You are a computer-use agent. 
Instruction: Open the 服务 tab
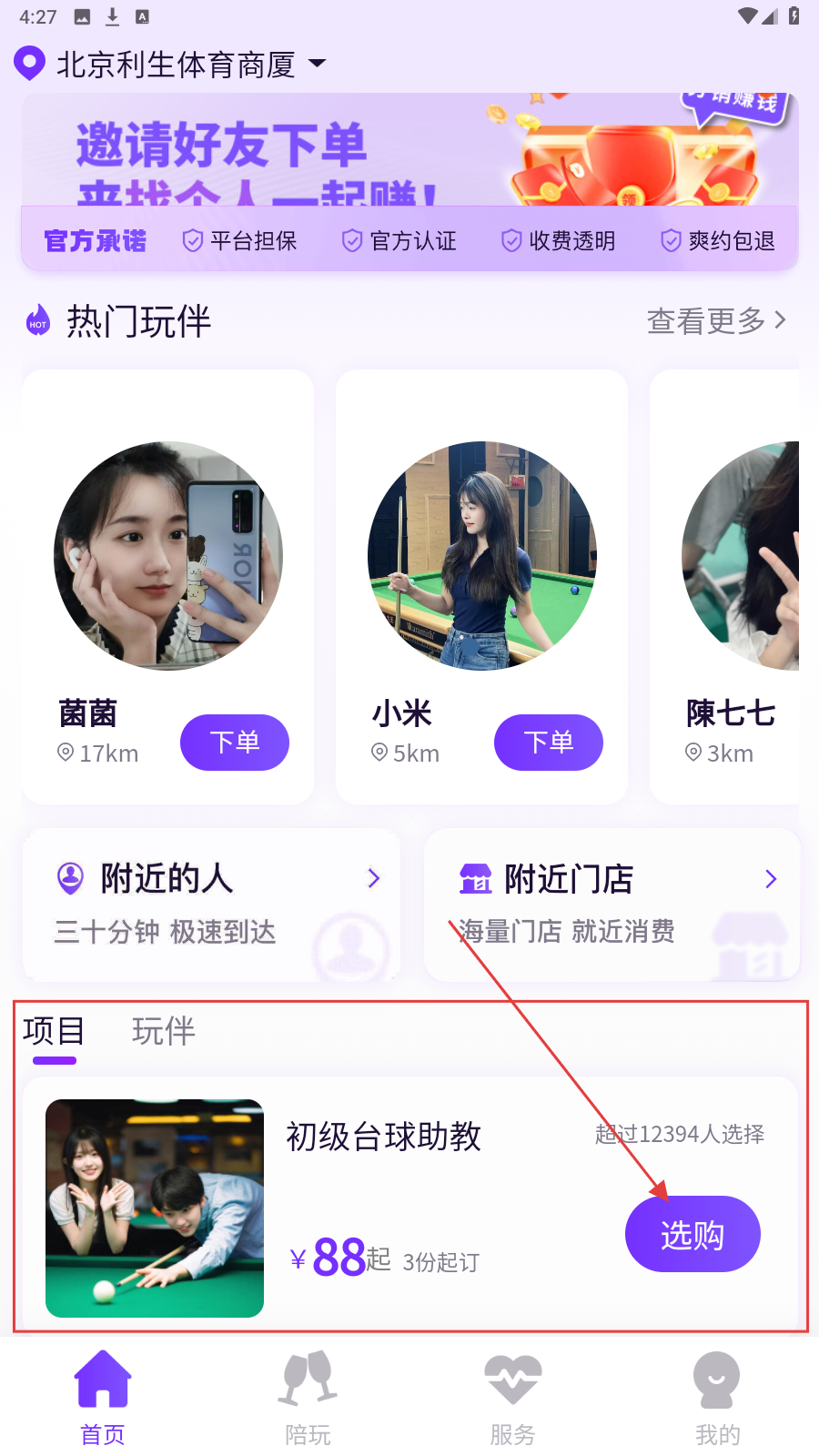point(512,1397)
